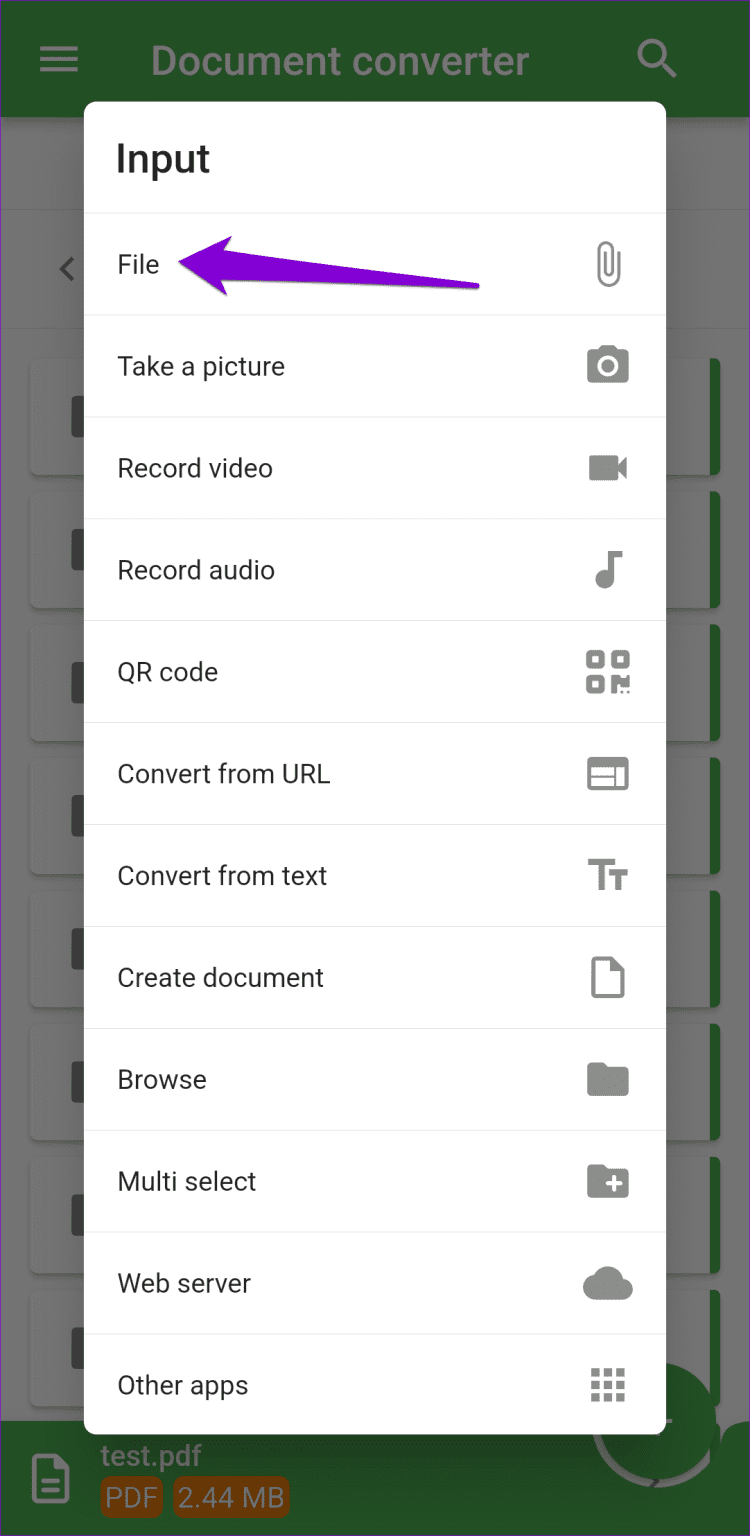Select the folder-plus icon for Multi select
This screenshot has height=1536, width=750.
pos(607,1181)
